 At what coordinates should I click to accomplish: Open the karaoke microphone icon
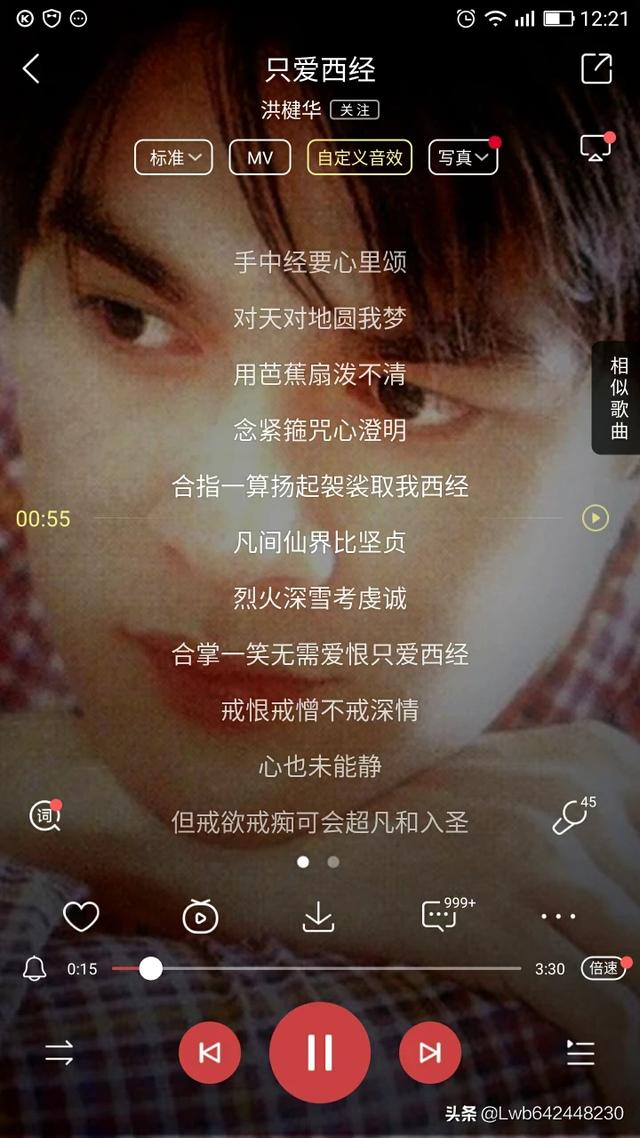[571, 818]
